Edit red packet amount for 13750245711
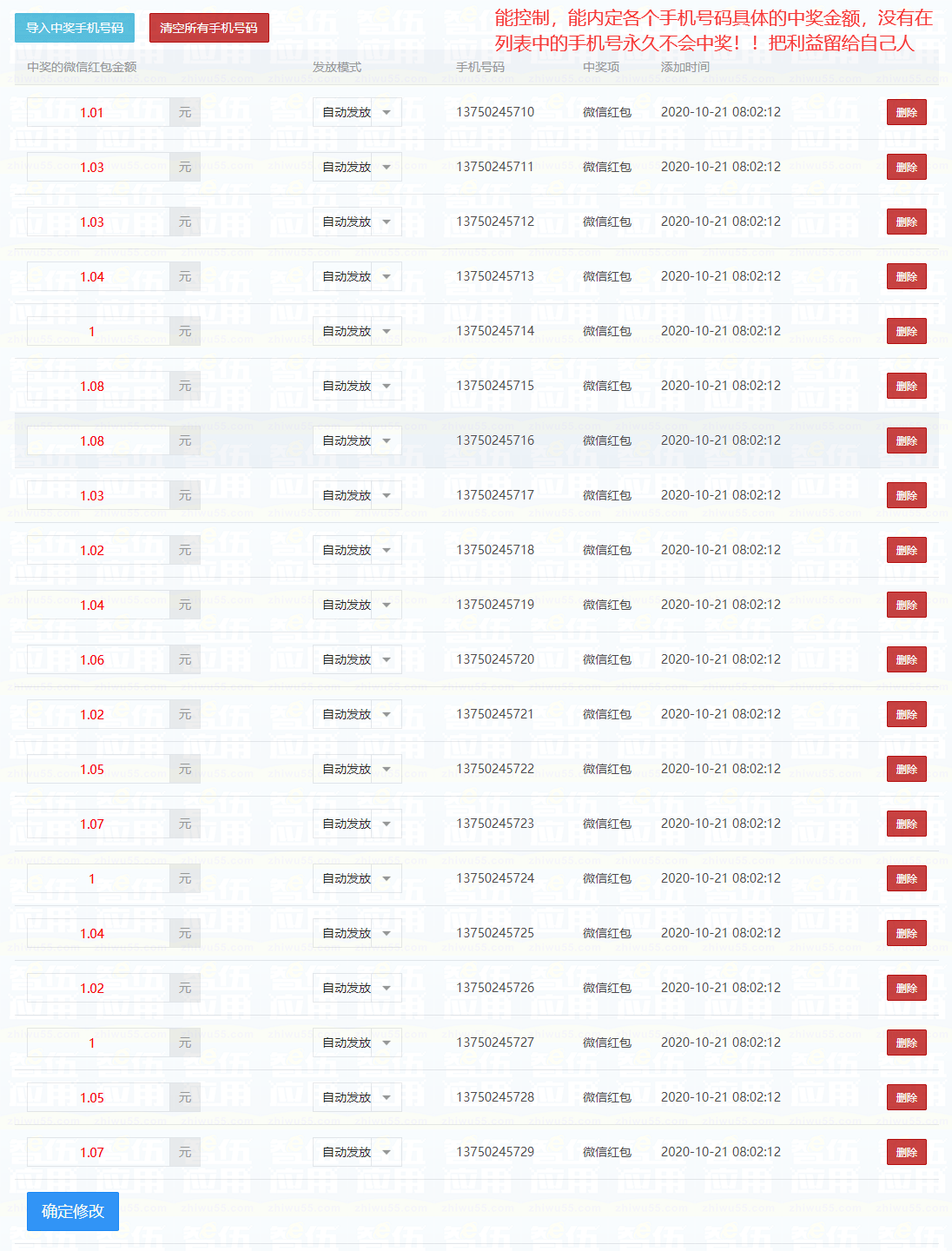Image resolution: width=952 pixels, height=1251 pixels. coord(98,167)
